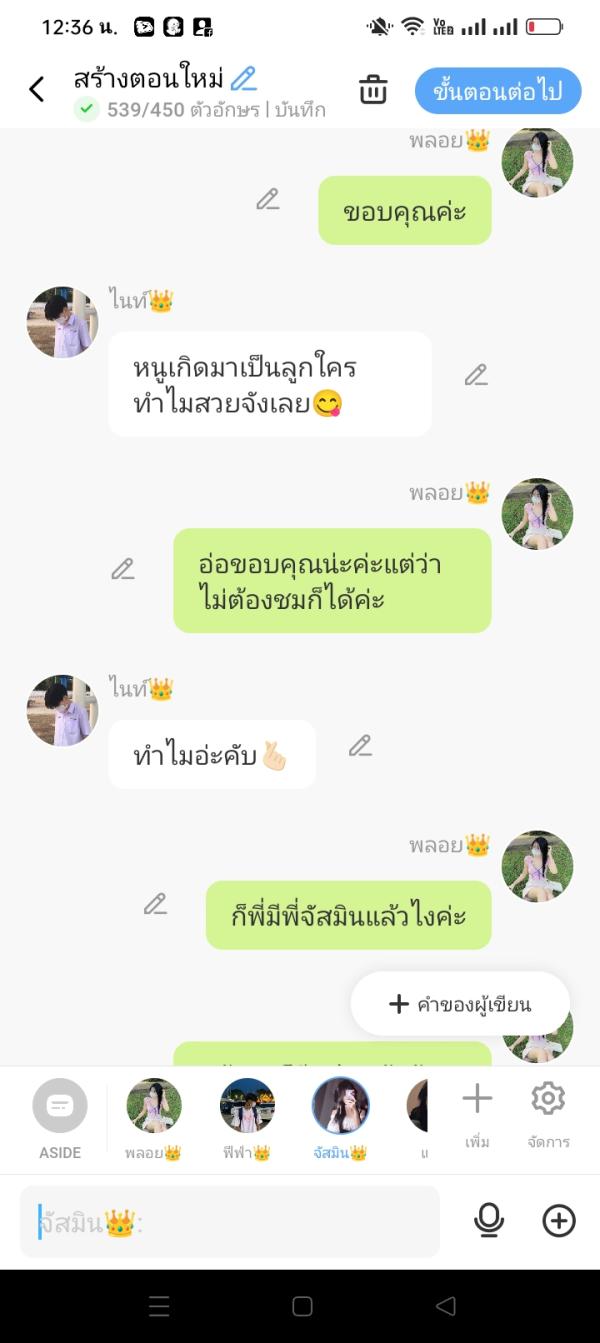Edit the message หนูเกิดมาเป็นลูกใคร
Viewport: 600px width, 1343px height.
tap(476, 376)
